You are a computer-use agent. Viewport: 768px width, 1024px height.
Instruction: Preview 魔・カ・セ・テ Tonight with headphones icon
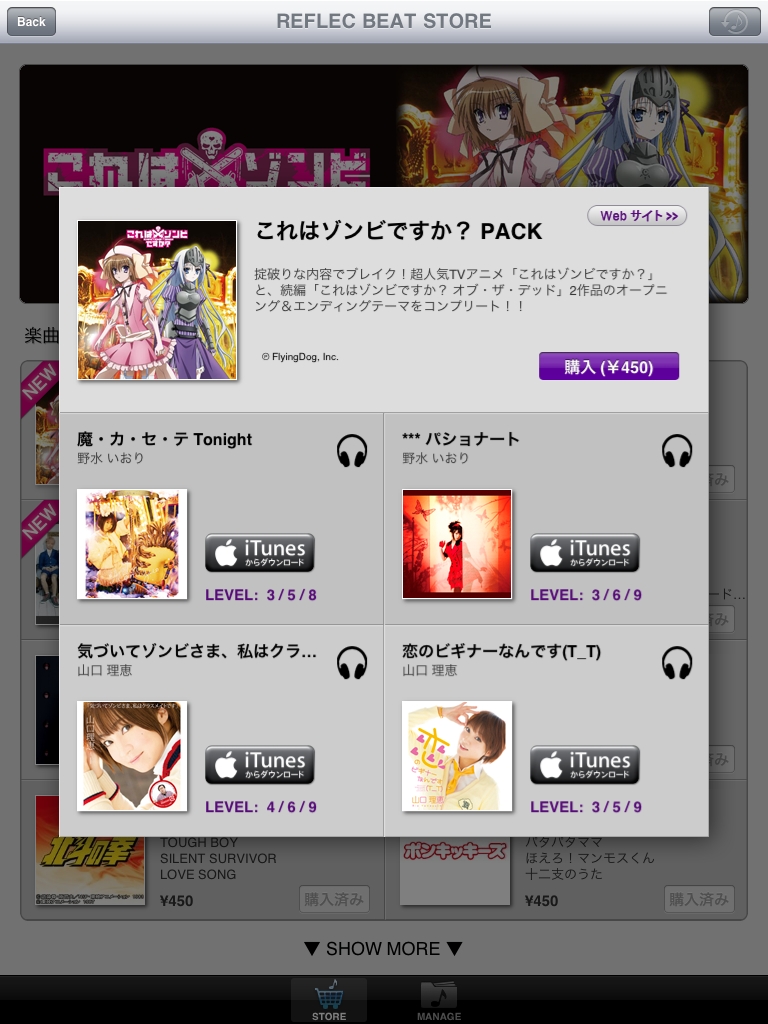tap(352, 451)
